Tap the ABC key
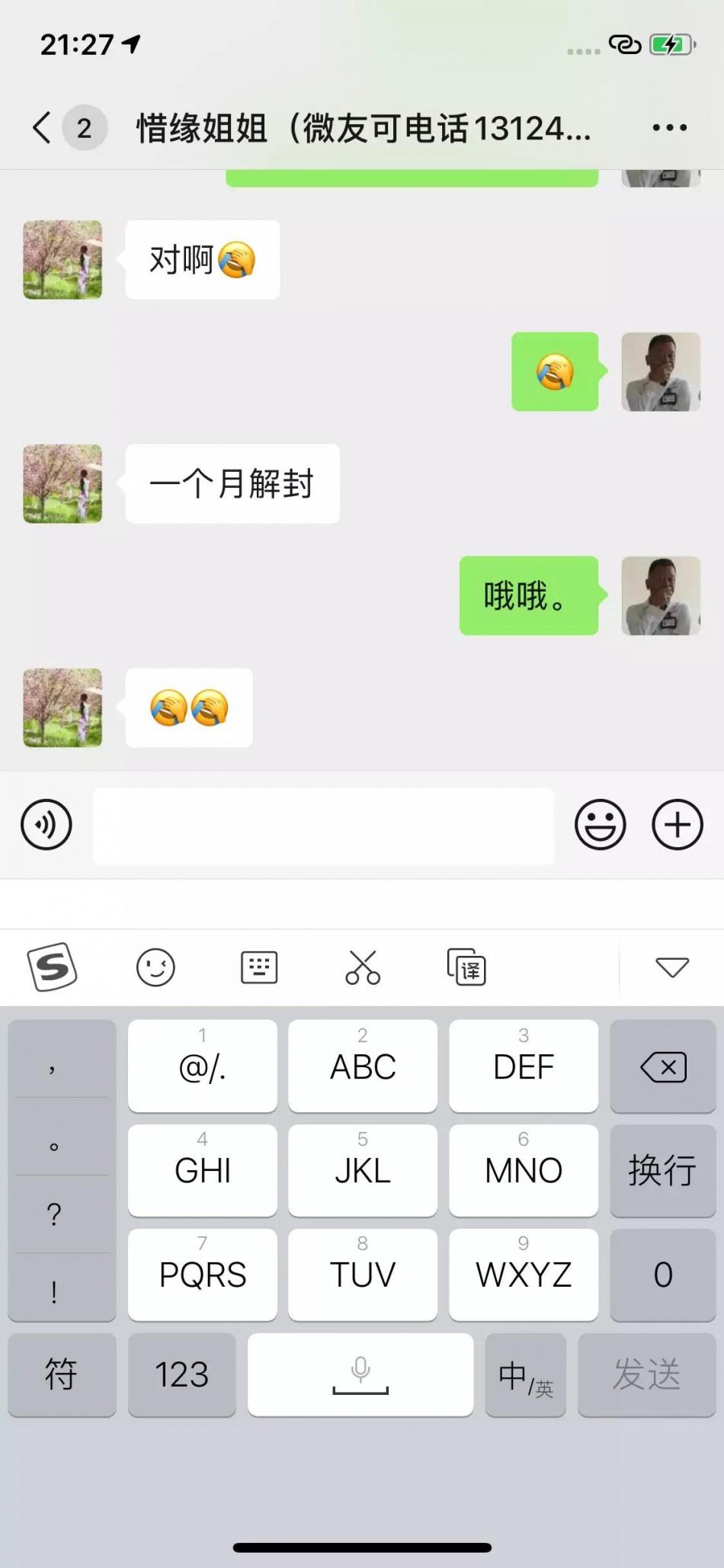Viewport: 724px width, 1568px height. (x=363, y=1066)
